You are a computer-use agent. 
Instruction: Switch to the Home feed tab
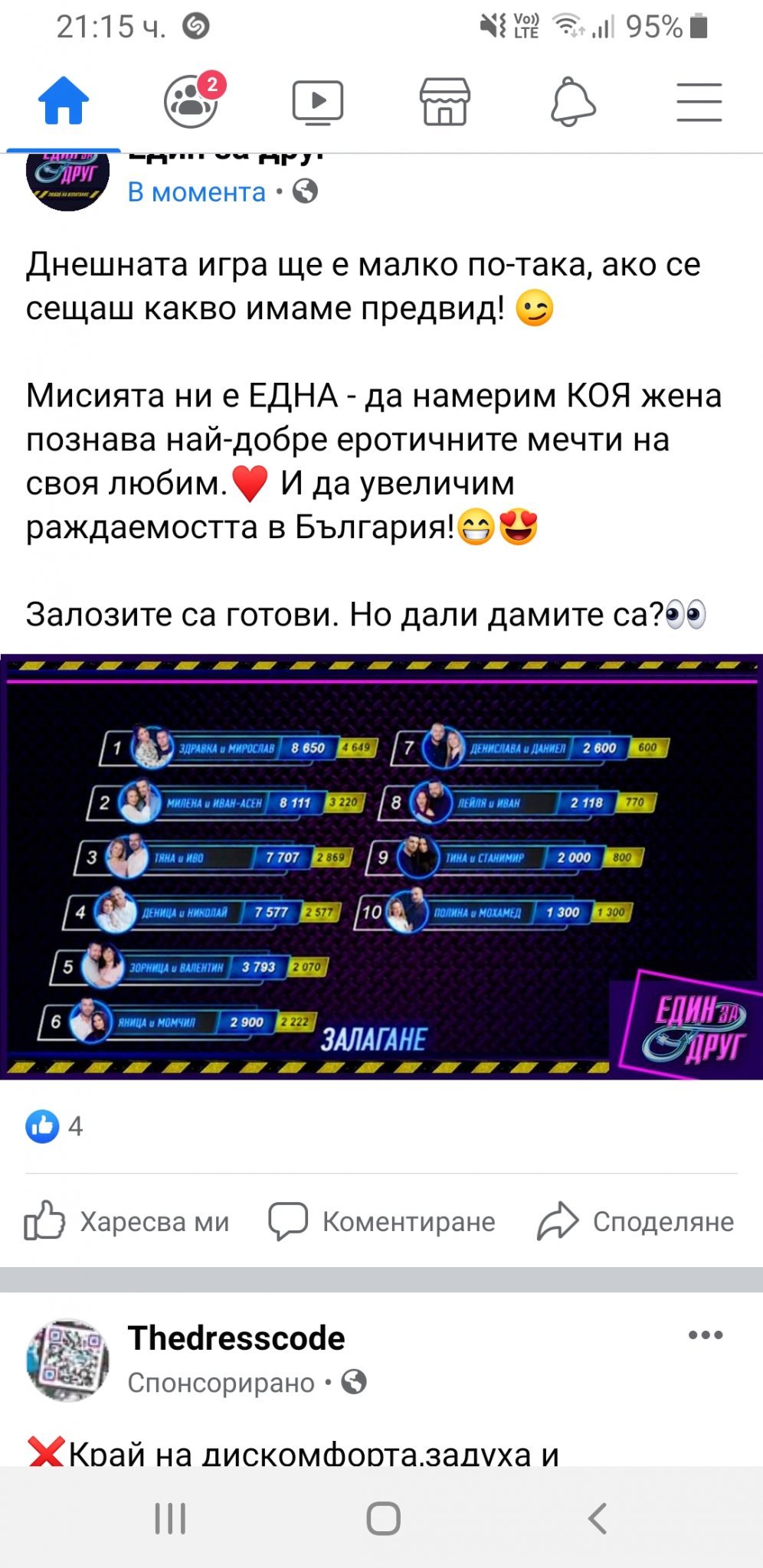point(64,102)
